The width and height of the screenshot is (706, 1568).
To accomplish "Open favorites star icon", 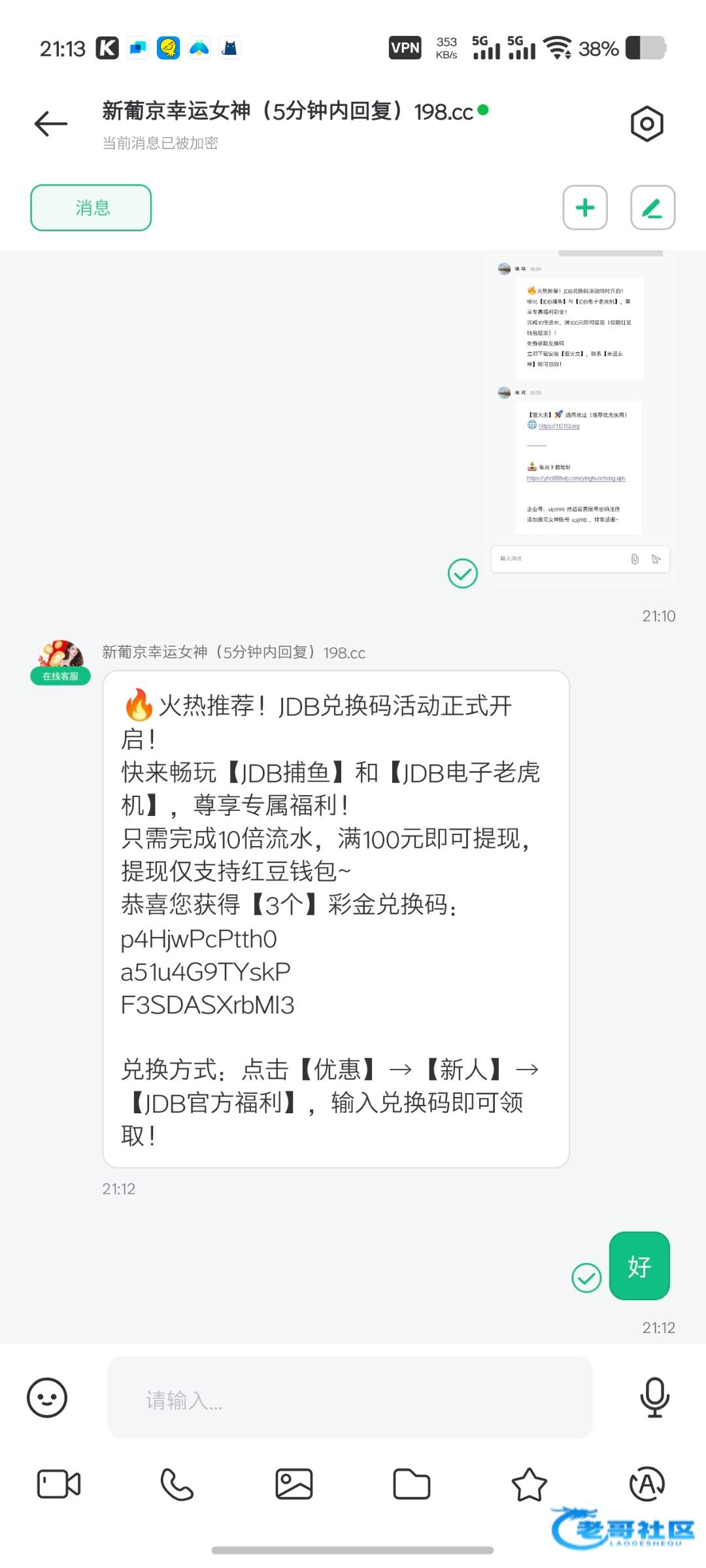I will tap(529, 1484).
